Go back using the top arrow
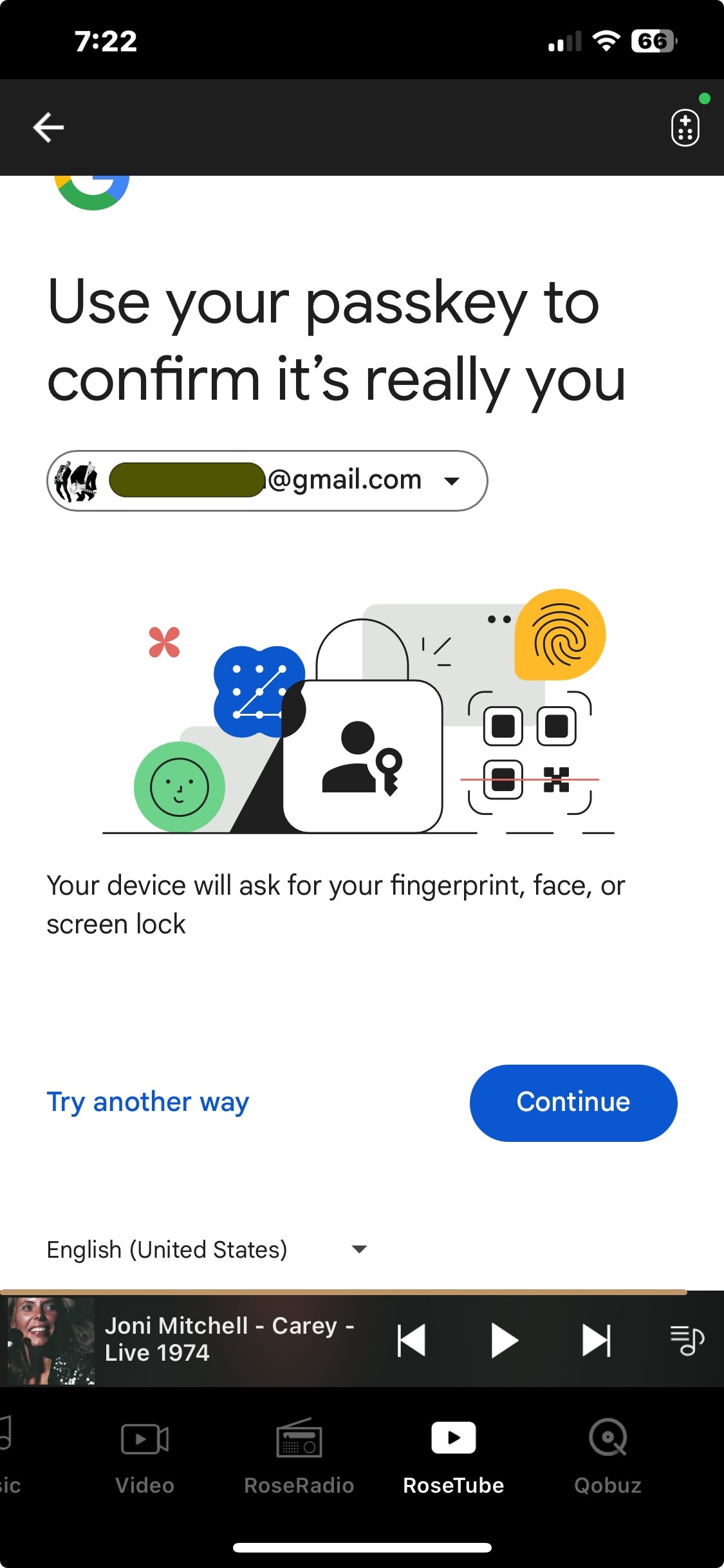724x1568 pixels. tap(48, 127)
